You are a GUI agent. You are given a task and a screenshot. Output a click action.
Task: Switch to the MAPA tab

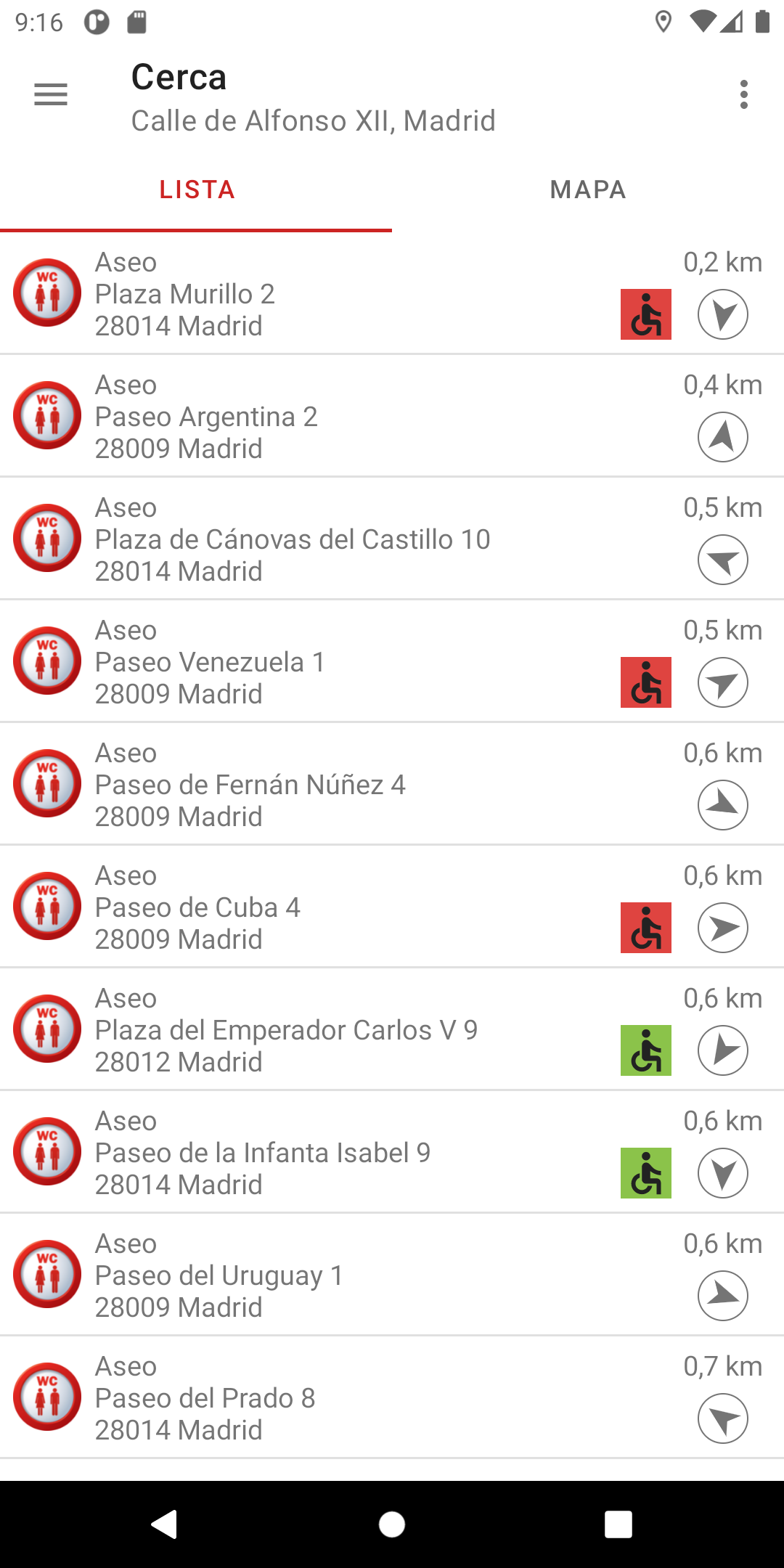pos(588,189)
